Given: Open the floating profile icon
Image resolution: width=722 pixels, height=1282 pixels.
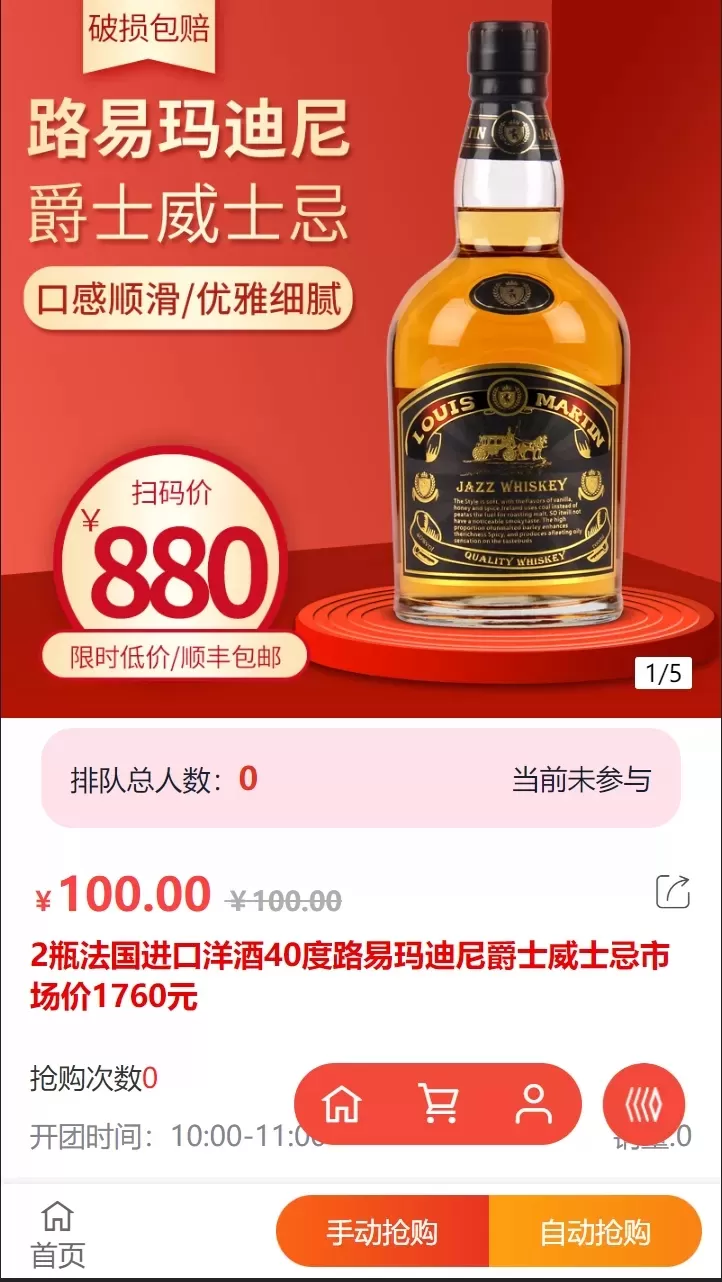Looking at the screenshot, I should click(533, 1104).
